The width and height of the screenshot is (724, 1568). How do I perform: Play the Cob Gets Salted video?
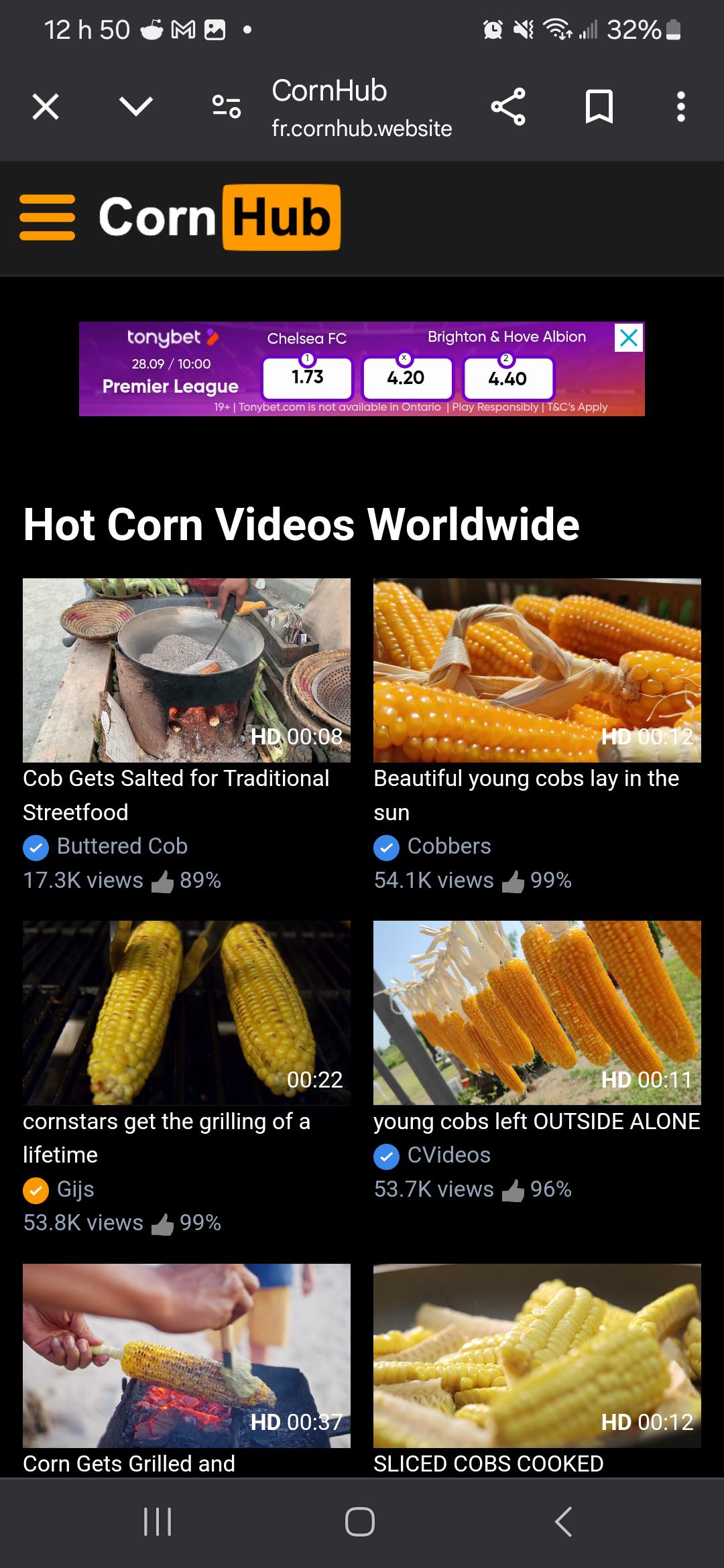click(186, 670)
